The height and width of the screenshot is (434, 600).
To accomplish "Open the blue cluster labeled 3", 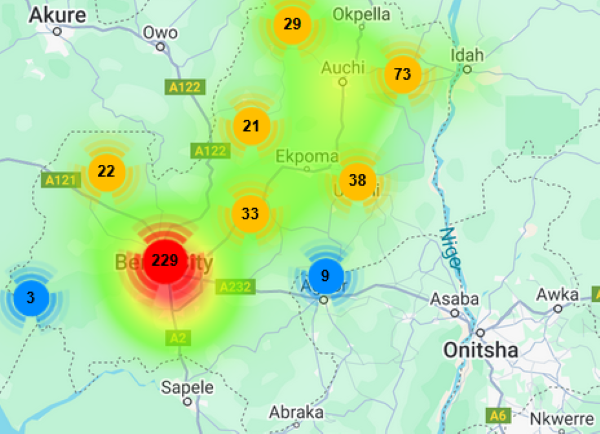I will click(30, 297).
